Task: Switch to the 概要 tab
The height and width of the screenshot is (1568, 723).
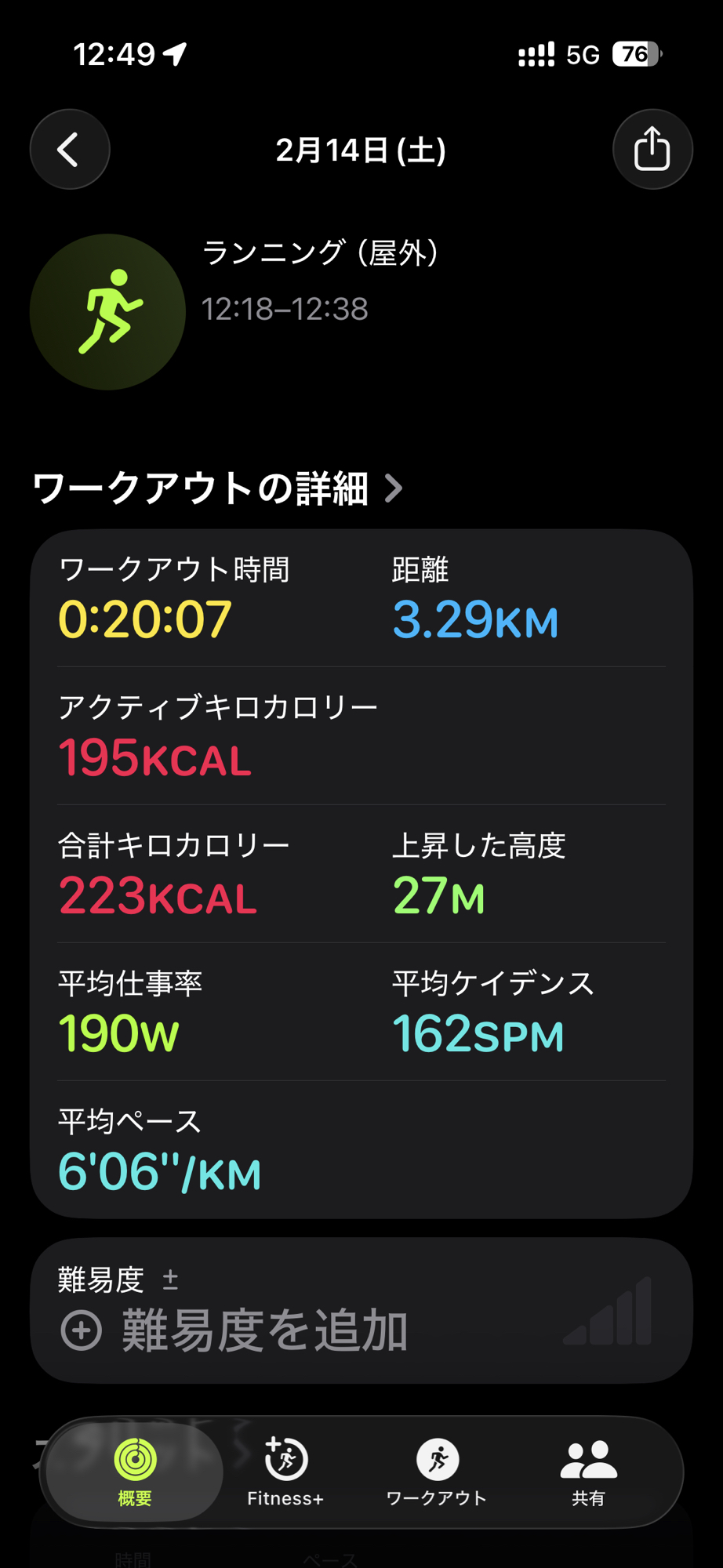Action: pyautogui.click(x=135, y=1472)
